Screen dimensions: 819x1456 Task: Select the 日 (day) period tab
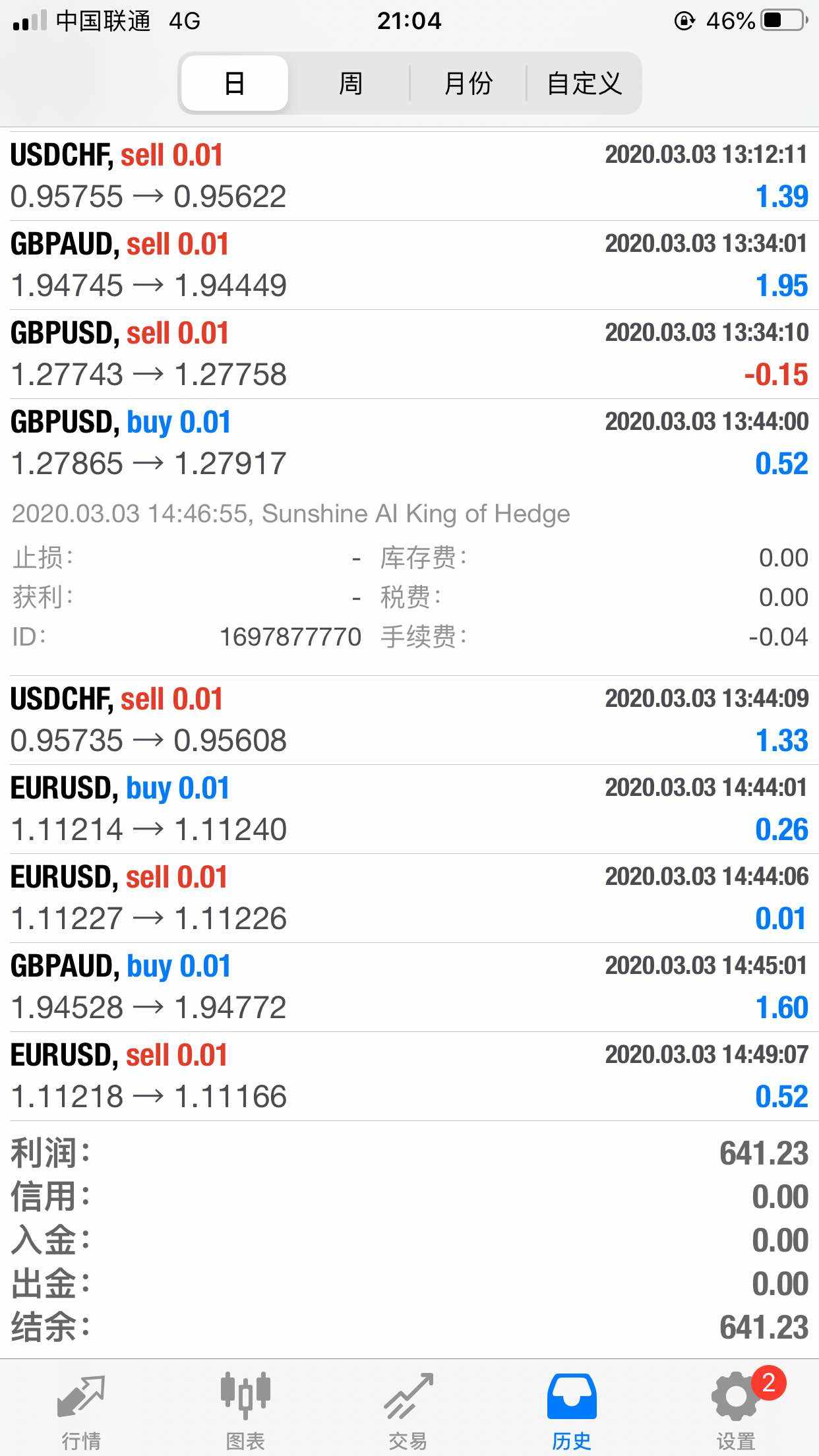235,84
